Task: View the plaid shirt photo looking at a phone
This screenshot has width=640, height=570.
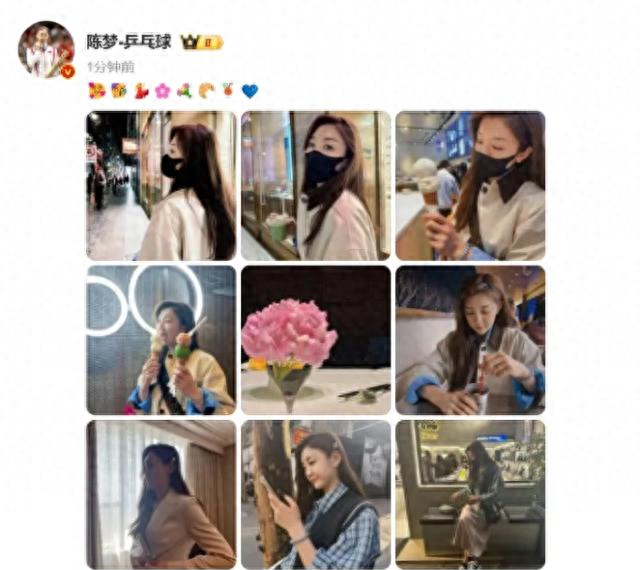Action: point(316,494)
